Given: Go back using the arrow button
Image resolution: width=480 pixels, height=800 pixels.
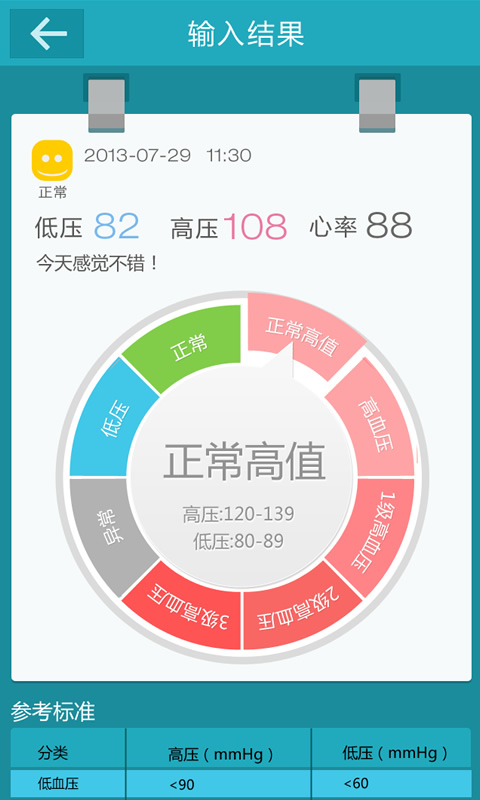Looking at the screenshot, I should pos(47,33).
